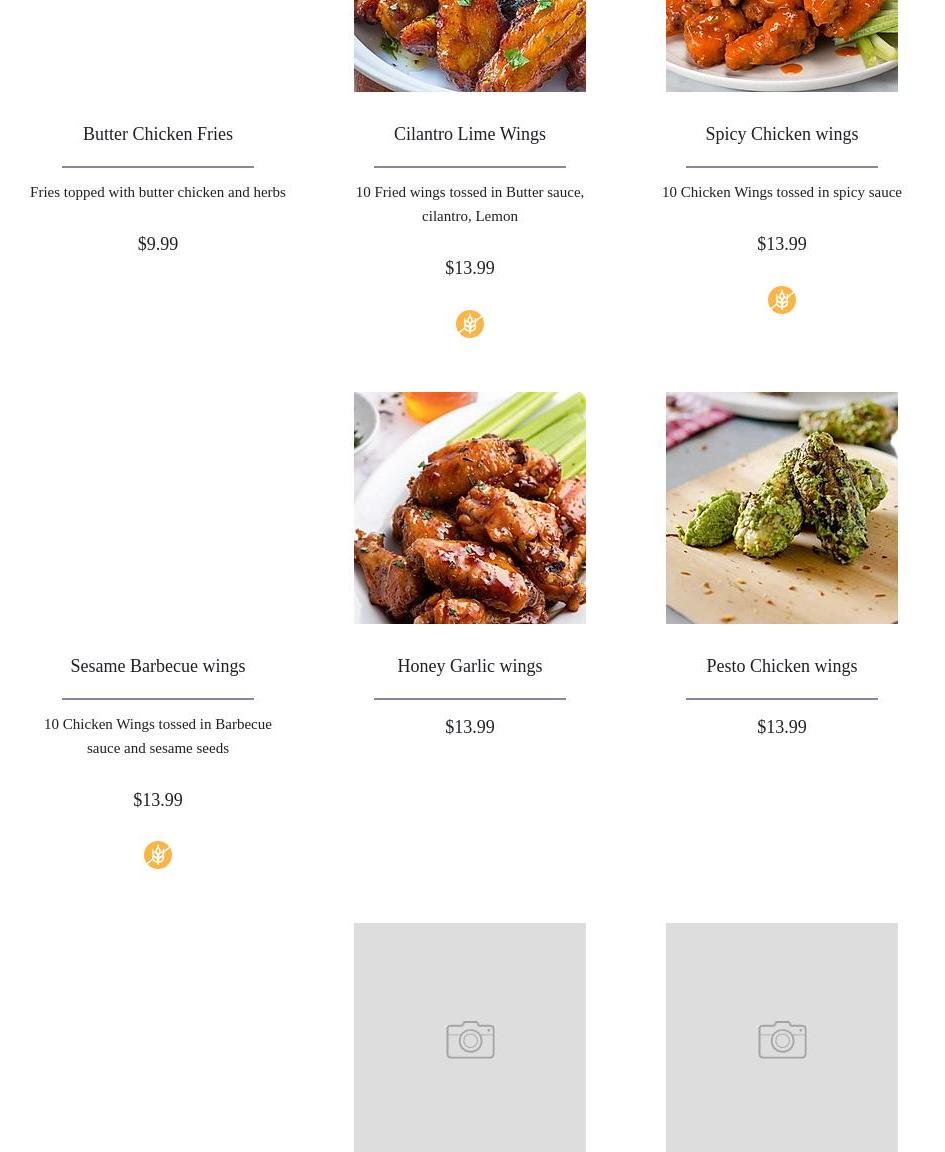
Task: View the Honey Garlic wings photo
Action: [x=469, y=507]
